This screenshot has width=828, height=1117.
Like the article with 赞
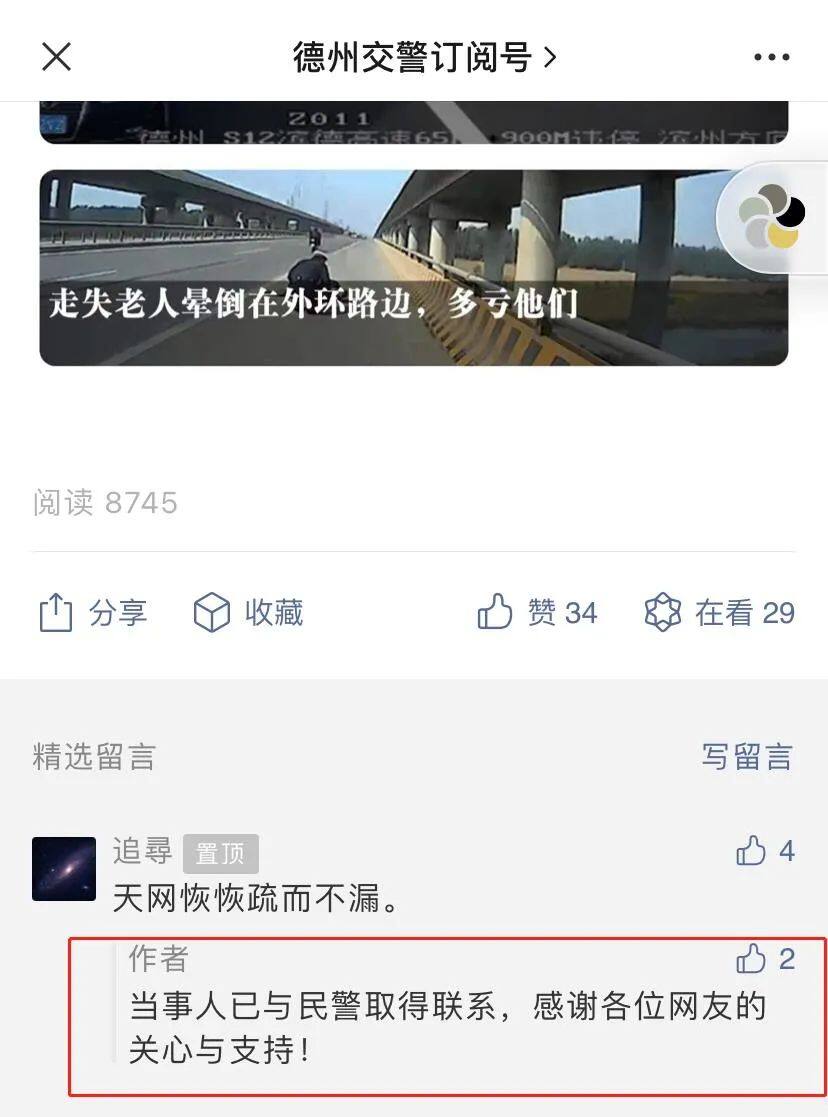click(537, 612)
